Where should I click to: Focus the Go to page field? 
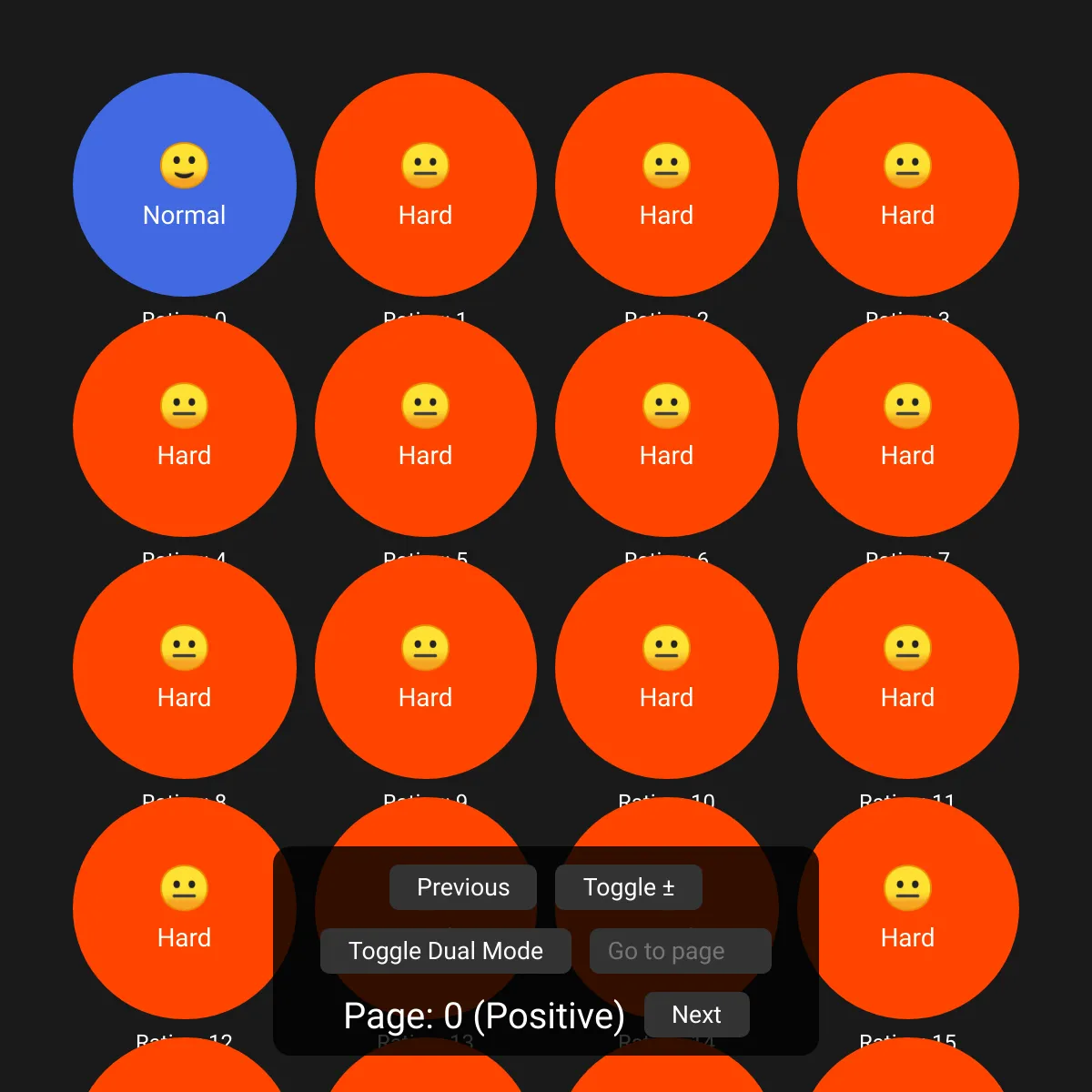click(680, 951)
